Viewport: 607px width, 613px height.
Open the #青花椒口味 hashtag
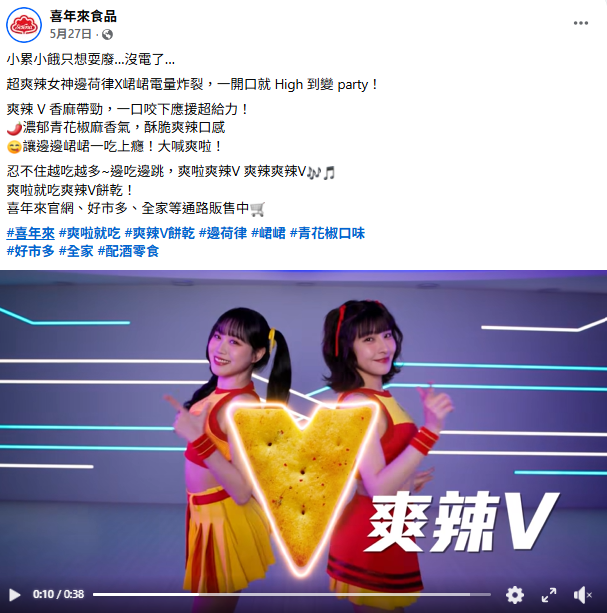[328, 232]
